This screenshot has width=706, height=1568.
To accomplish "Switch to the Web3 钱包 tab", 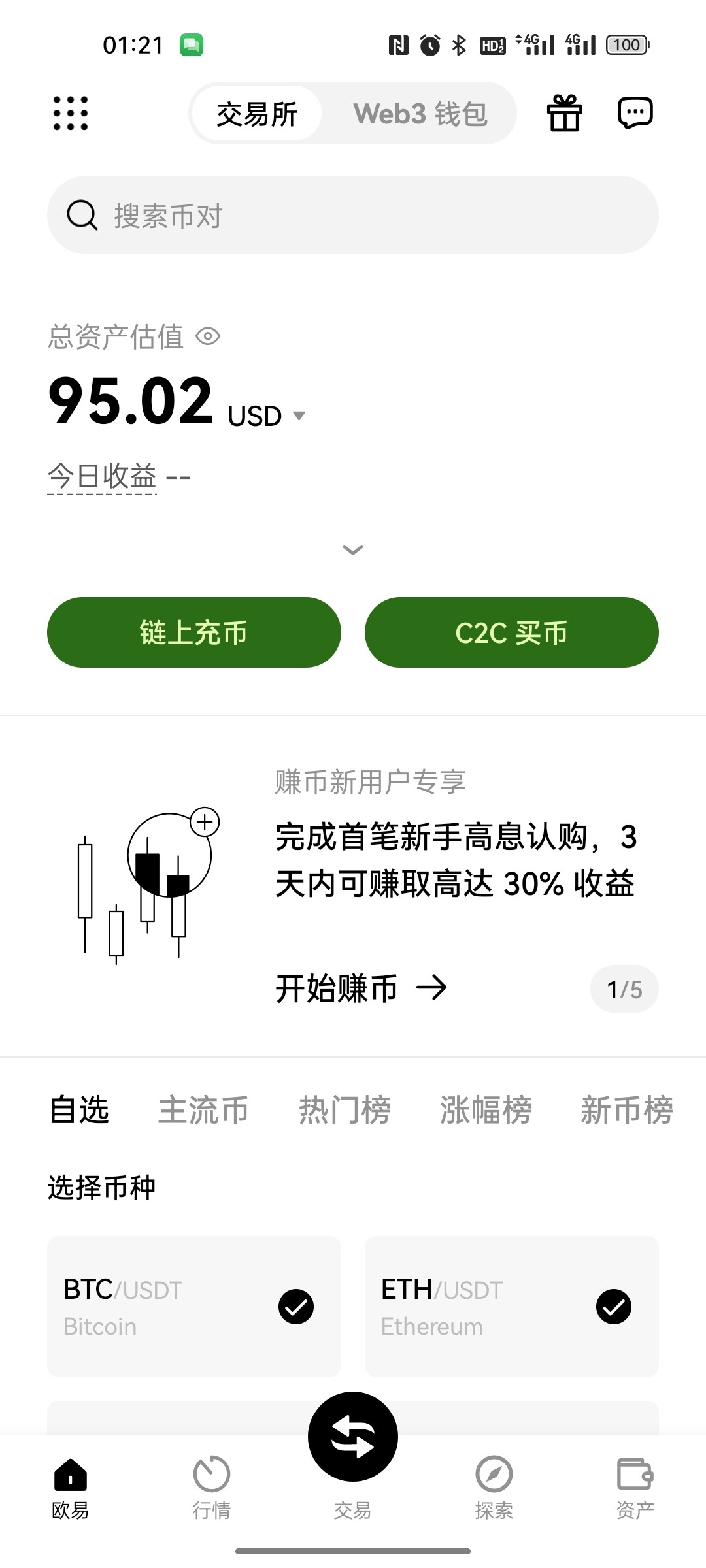I will click(420, 114).
